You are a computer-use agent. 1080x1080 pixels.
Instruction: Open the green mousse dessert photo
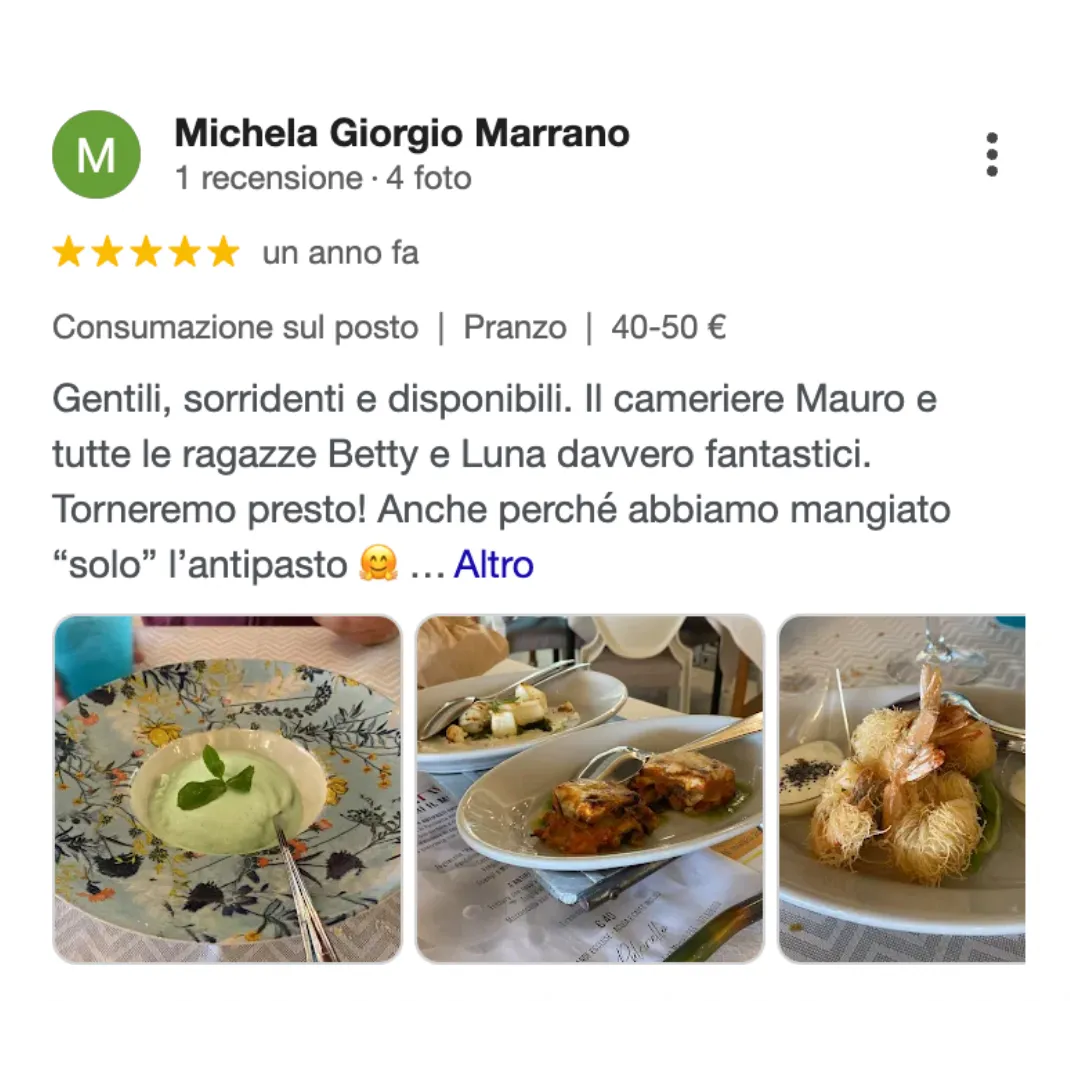click(228, 789)
